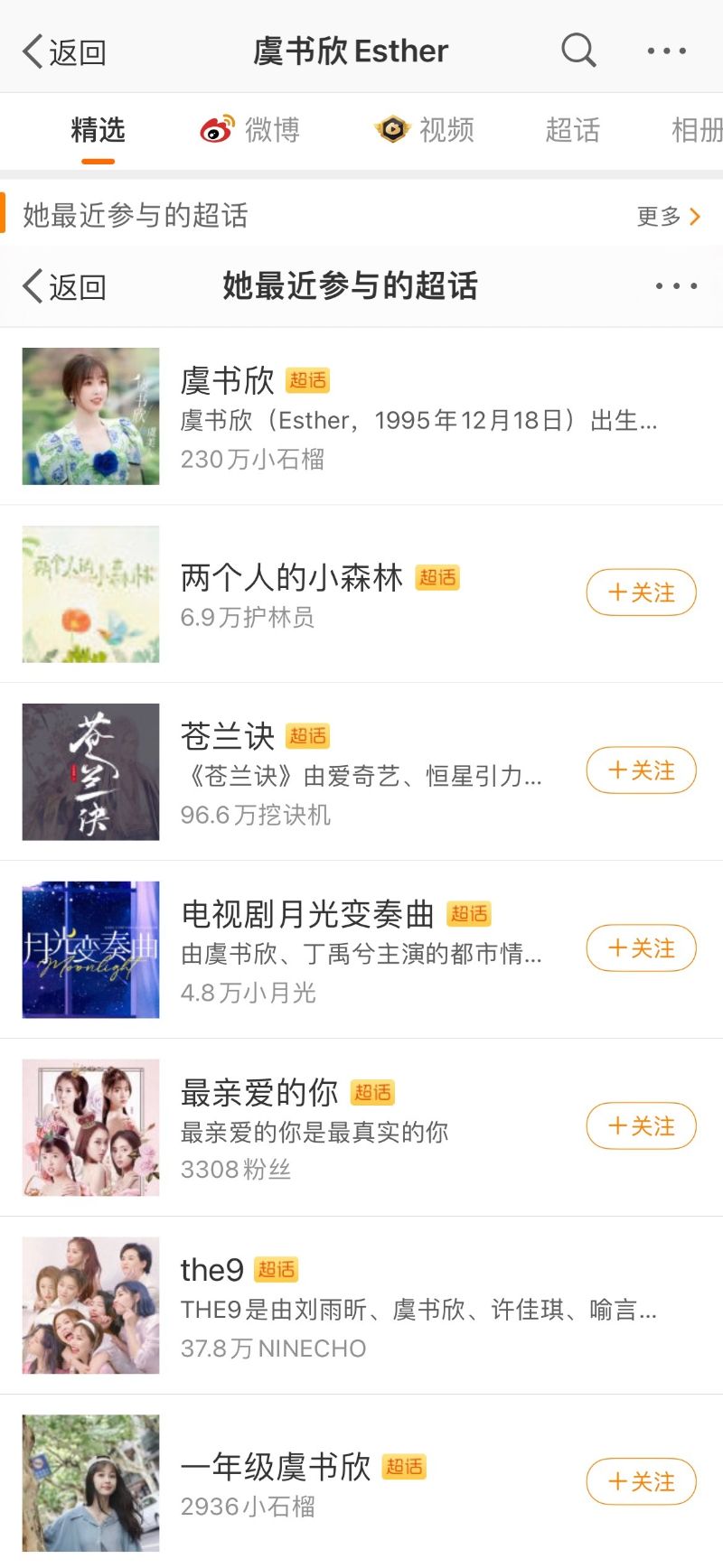Open the overflow menu beside the search icon

(667, 51)
